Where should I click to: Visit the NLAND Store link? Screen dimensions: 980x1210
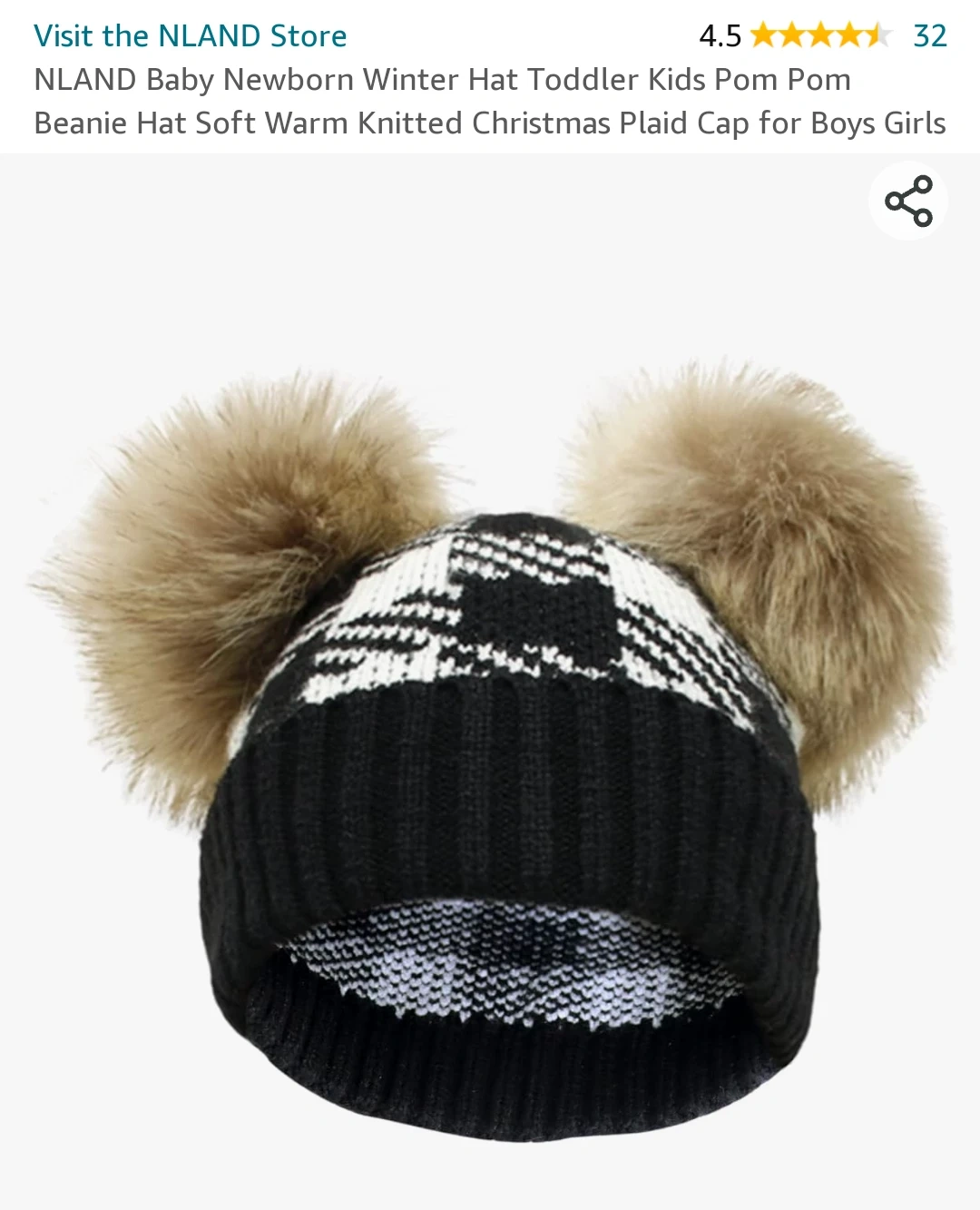tap(191, 36)
